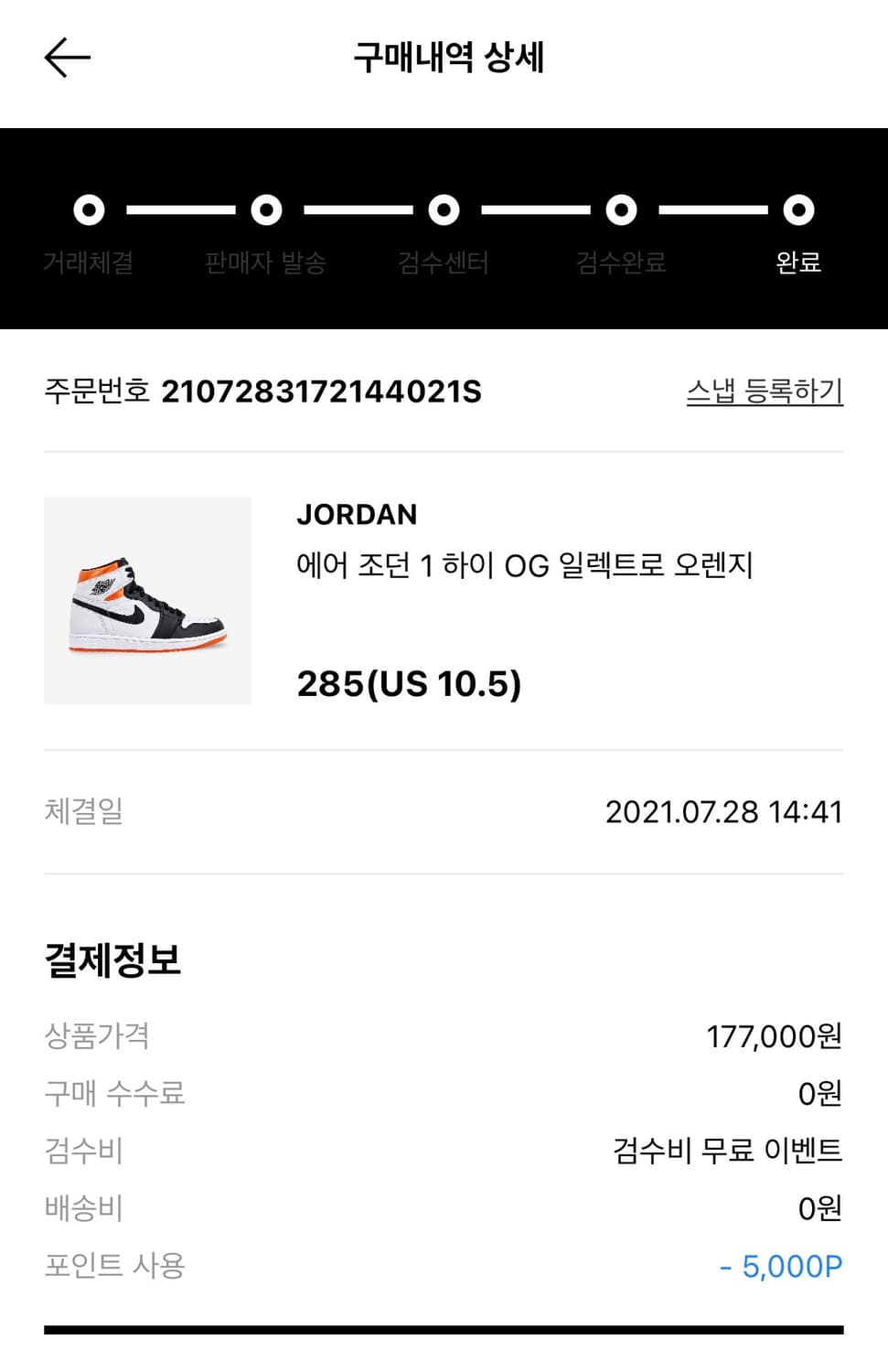Open the 검수센터 stage details
Image resolution: width=888 pixels, height=1372 pixels.
pyautogui.click(x=444, y=263)
